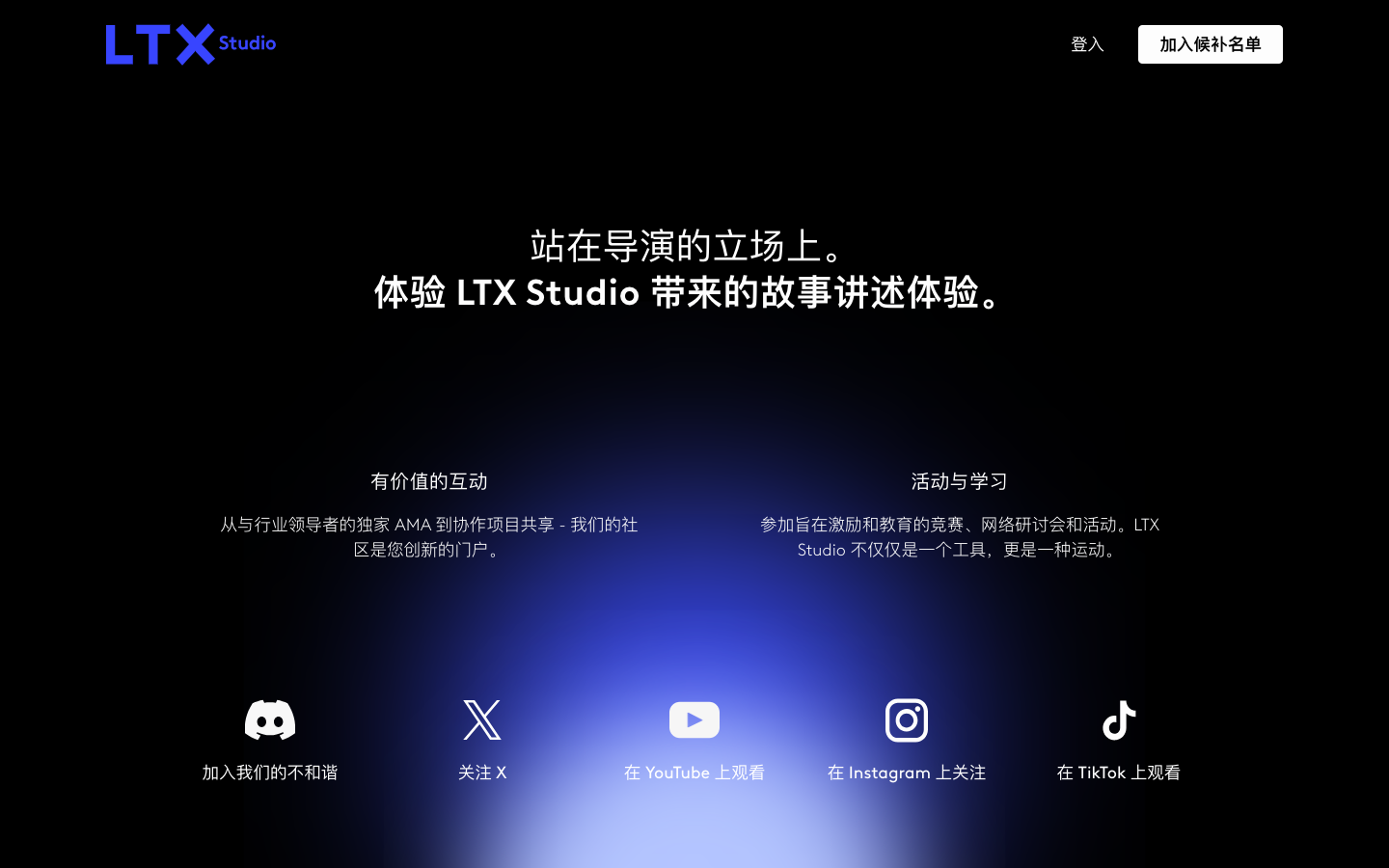Join the waitlist via 加入候补名单
This screenshot has width=1389, height=868.
(x=1210, y=44)
